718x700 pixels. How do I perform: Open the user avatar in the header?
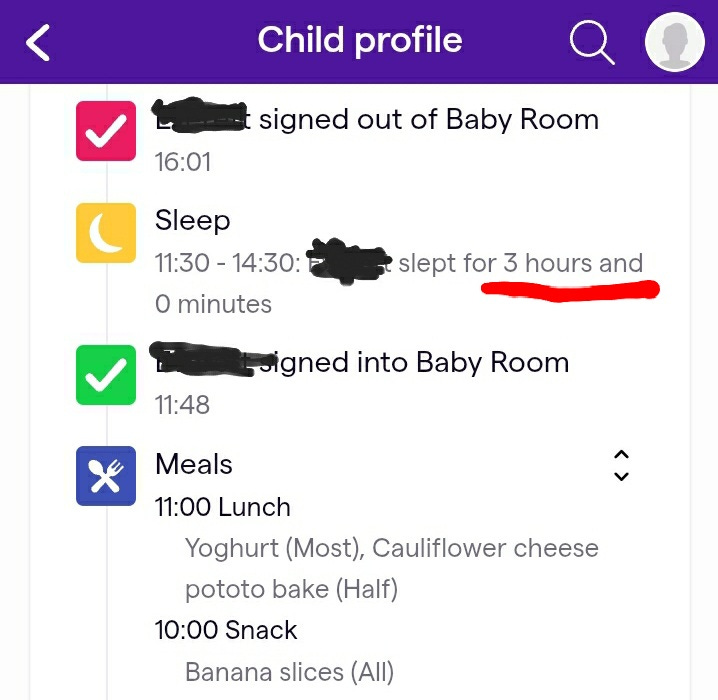click(674, 42)
